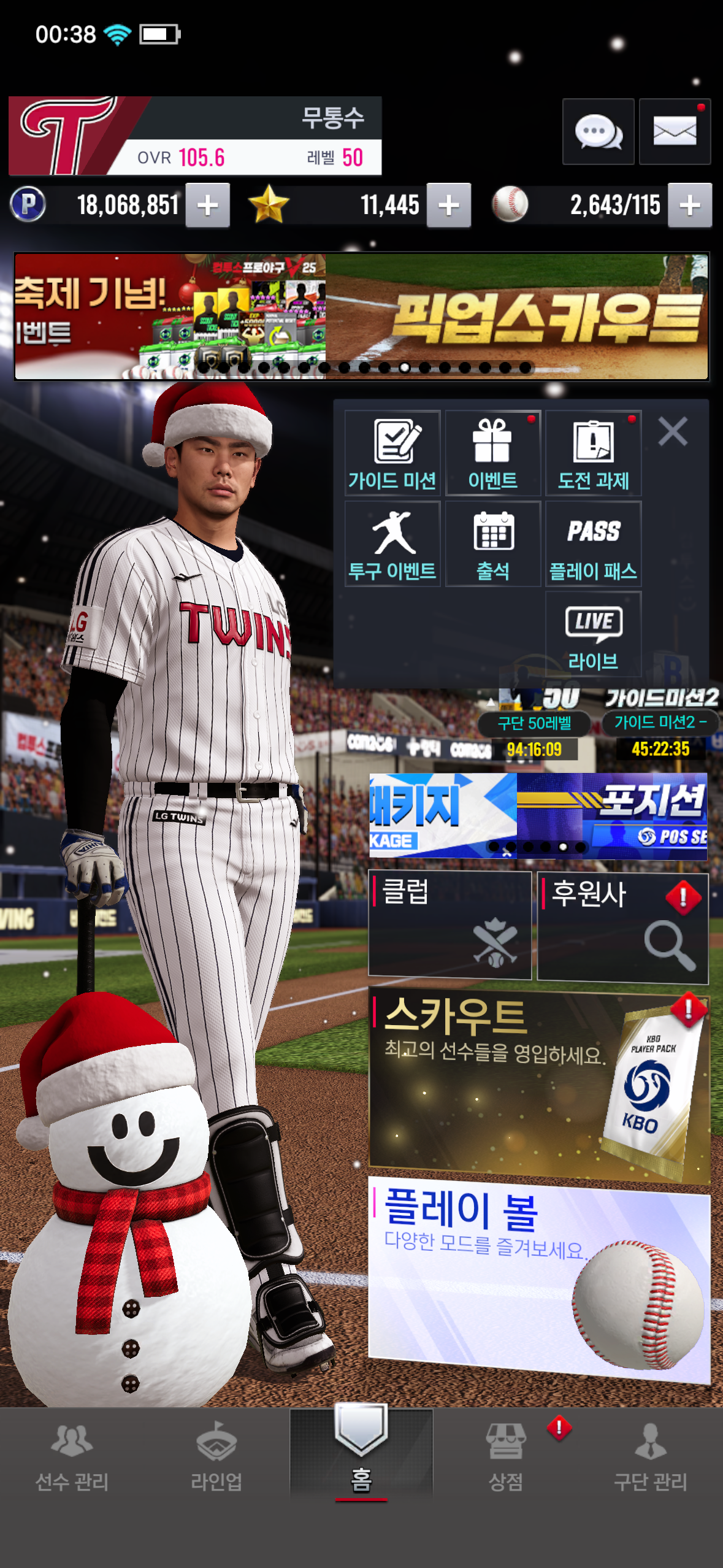Check 출석 attendance calendar
This screenshot has height=1568, width=723.
(x=493, y=544)
